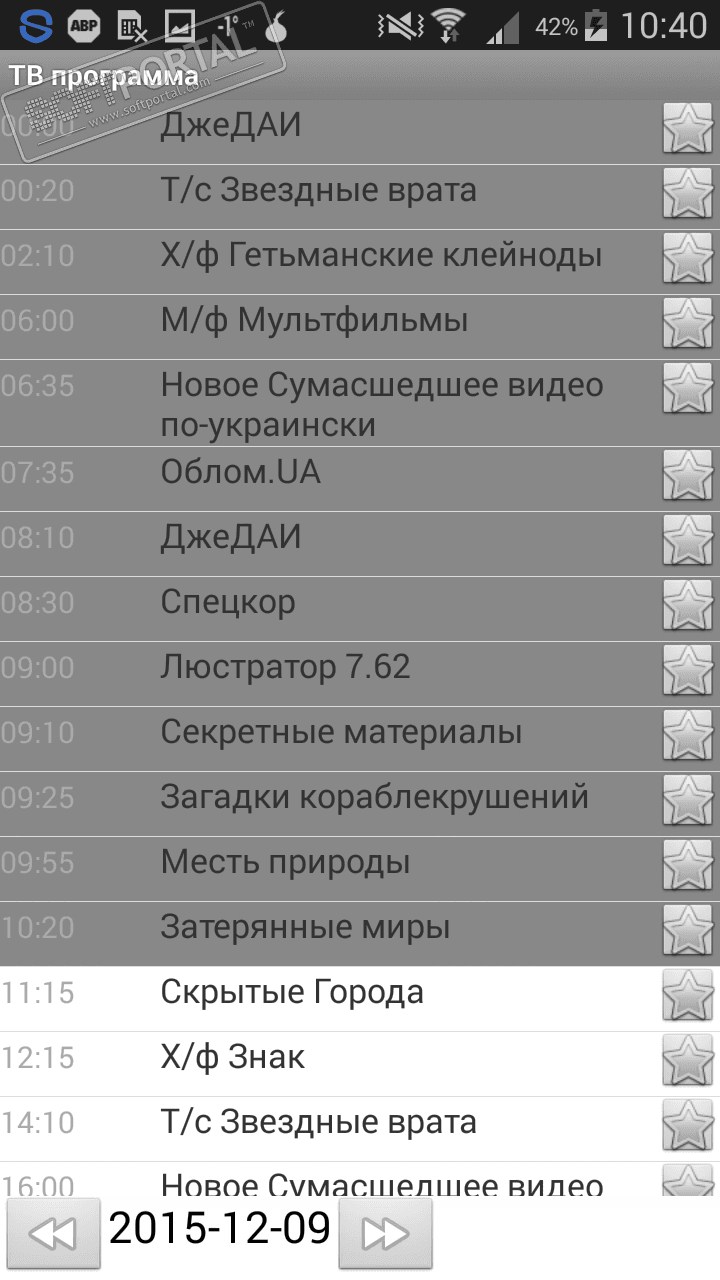This screenshot has height=1280, width=720.
Task: Favorite Загадки кораблекрушений
Action: 688,800
